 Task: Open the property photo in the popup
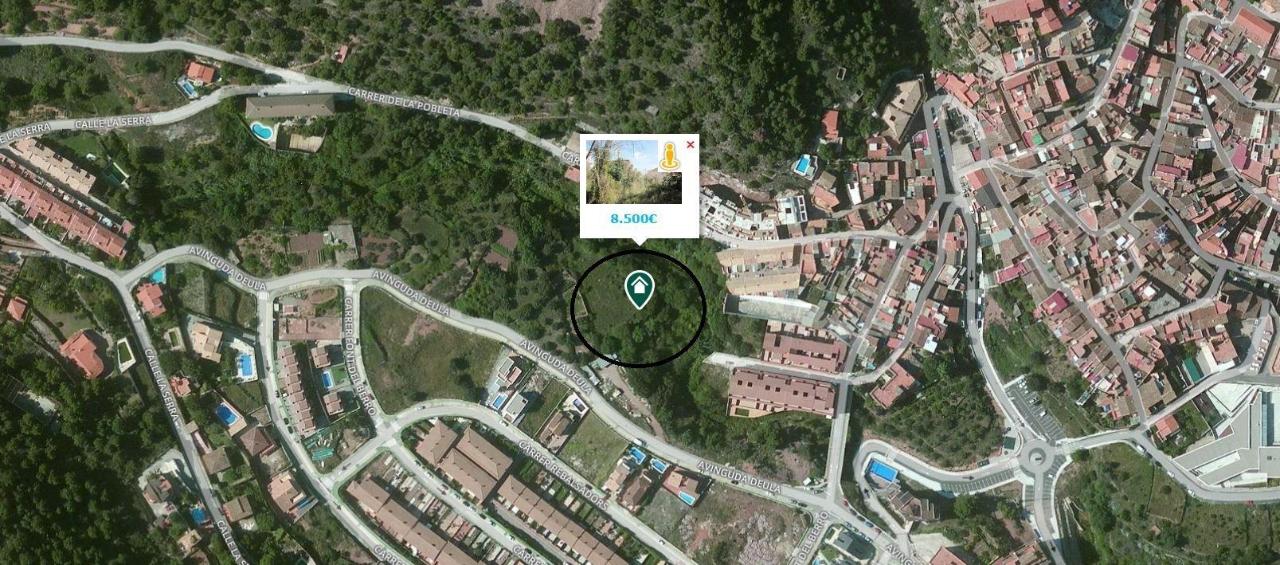622,172
